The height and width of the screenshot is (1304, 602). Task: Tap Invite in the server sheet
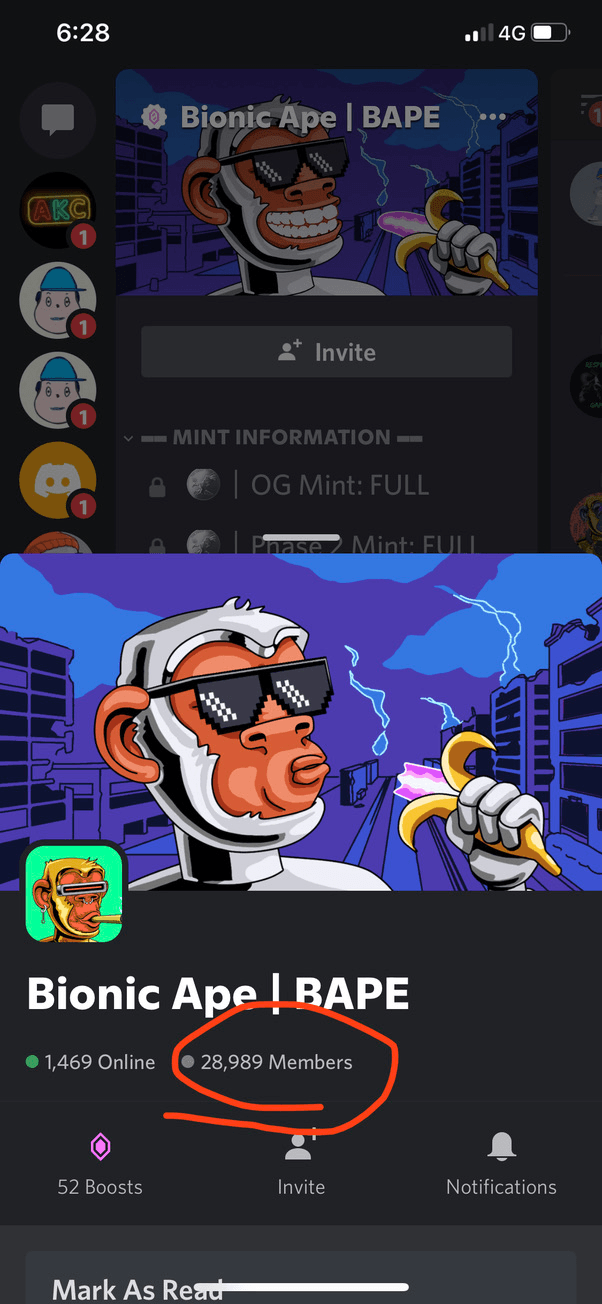pyautogui.click(x=301, y=1163)
